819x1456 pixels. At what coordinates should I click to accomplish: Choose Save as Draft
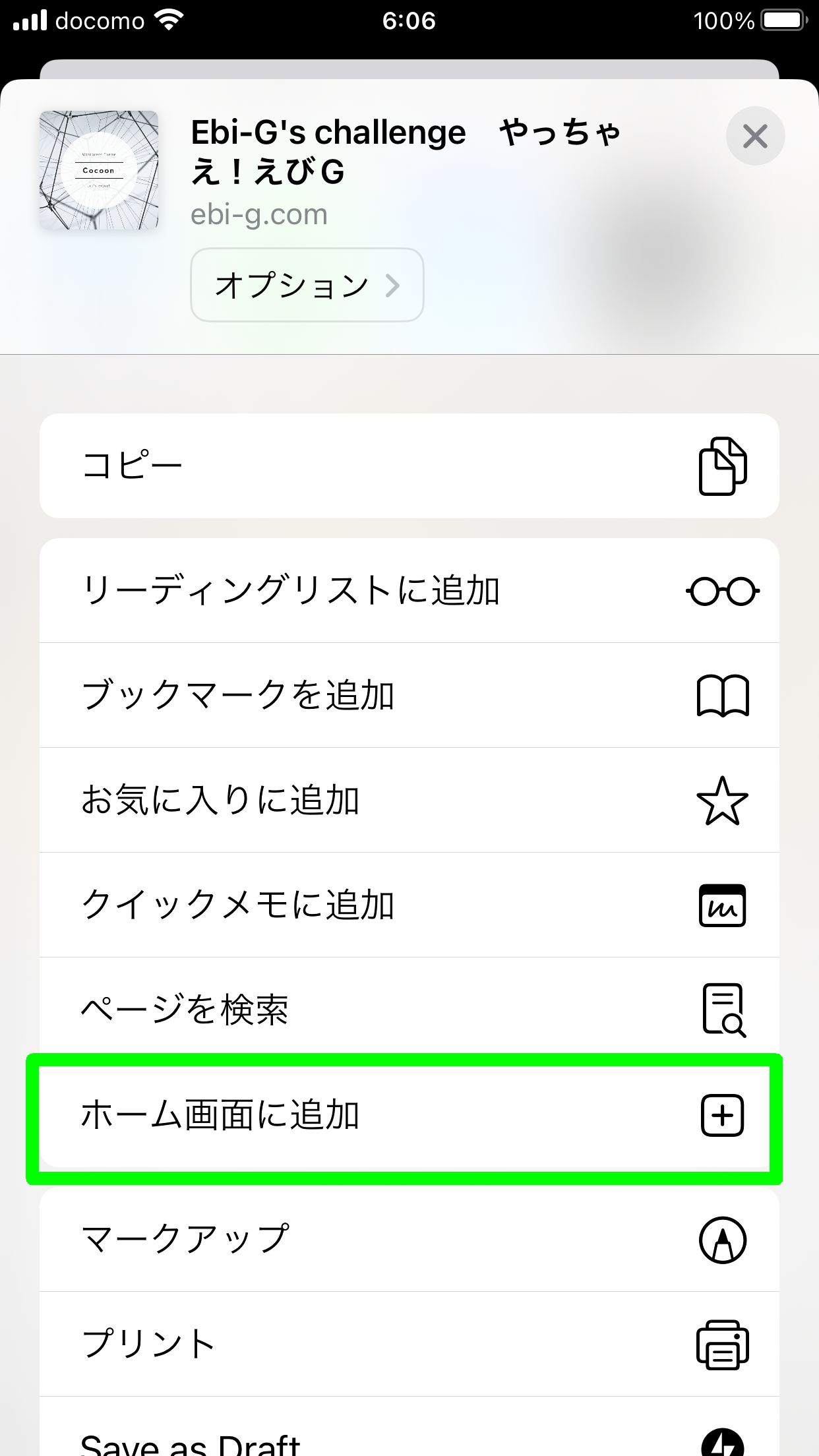[x=409, y=1427]
